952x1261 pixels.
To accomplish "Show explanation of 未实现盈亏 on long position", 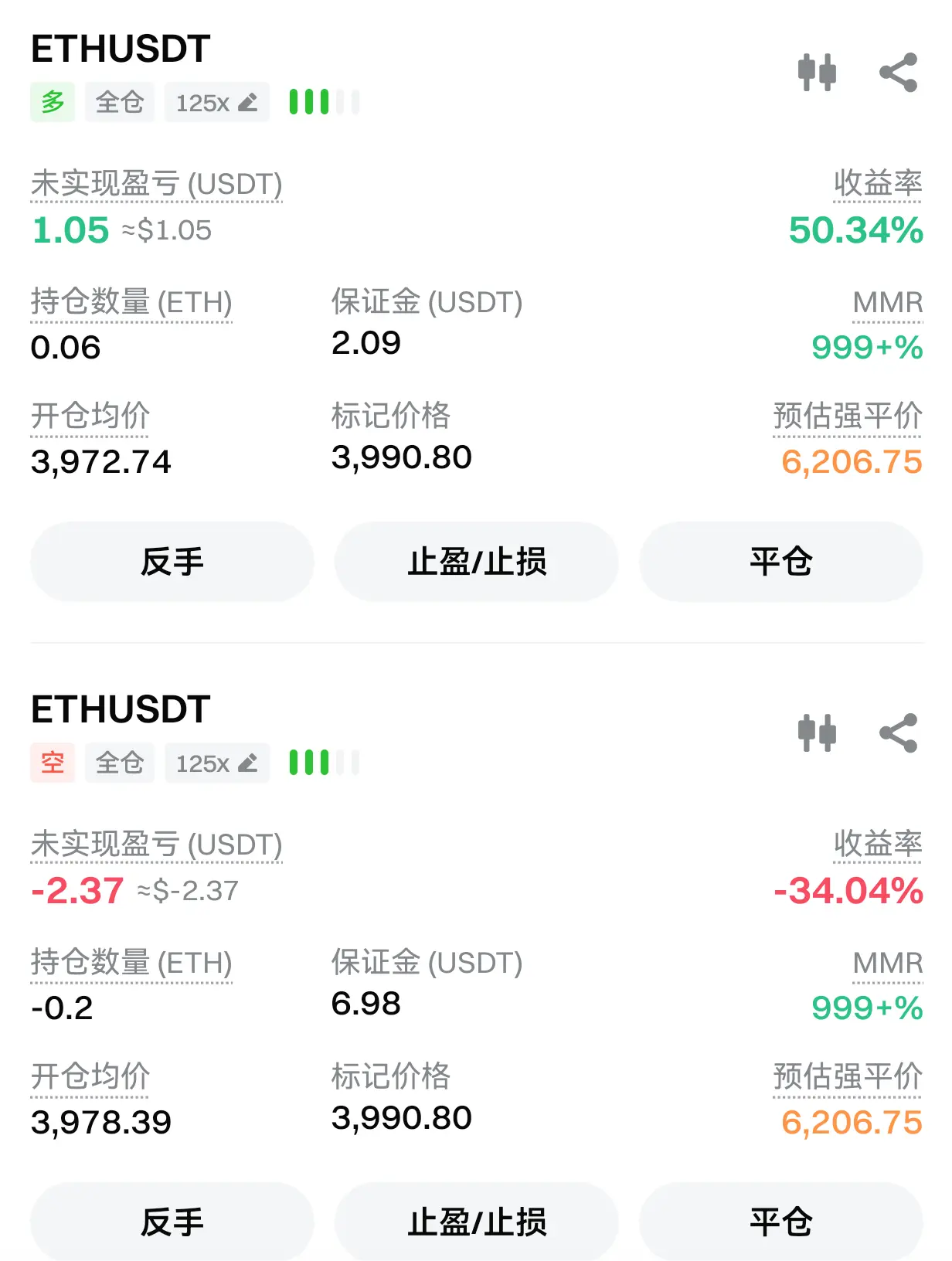I will pos(156,185).
